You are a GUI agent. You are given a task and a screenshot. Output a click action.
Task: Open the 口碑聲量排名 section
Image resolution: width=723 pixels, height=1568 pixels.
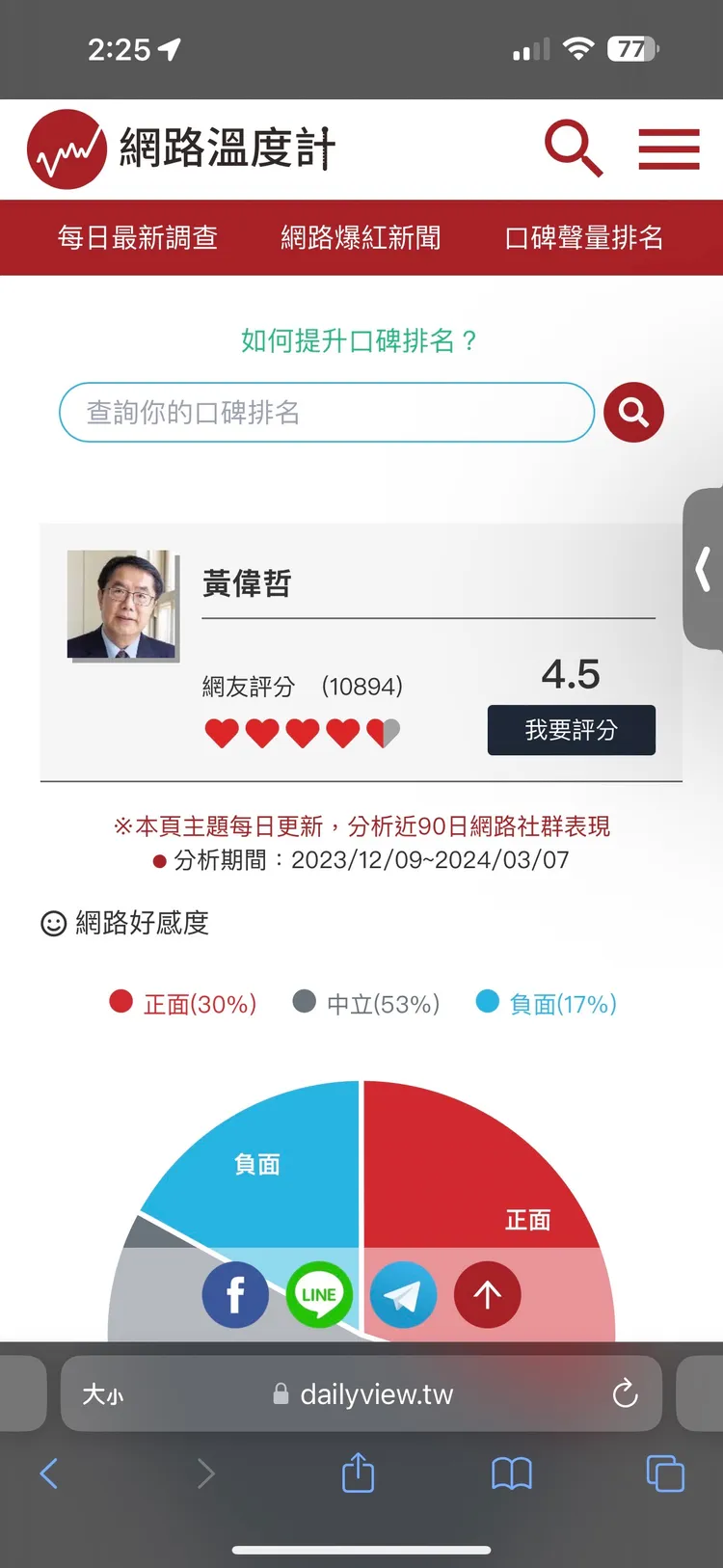tap(585, 238)
